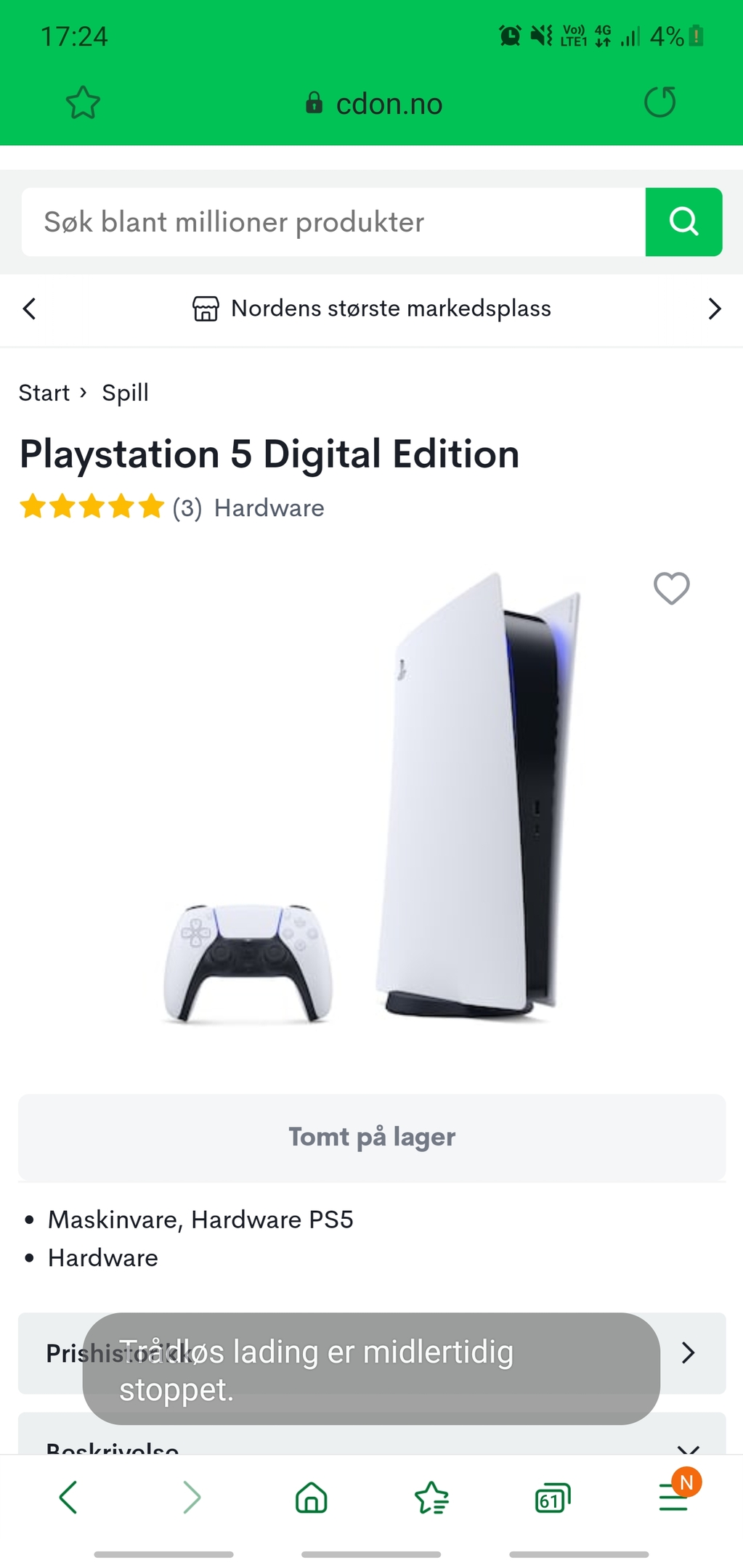
Task: Open the Hardware category link
Action: click(269, 507)
